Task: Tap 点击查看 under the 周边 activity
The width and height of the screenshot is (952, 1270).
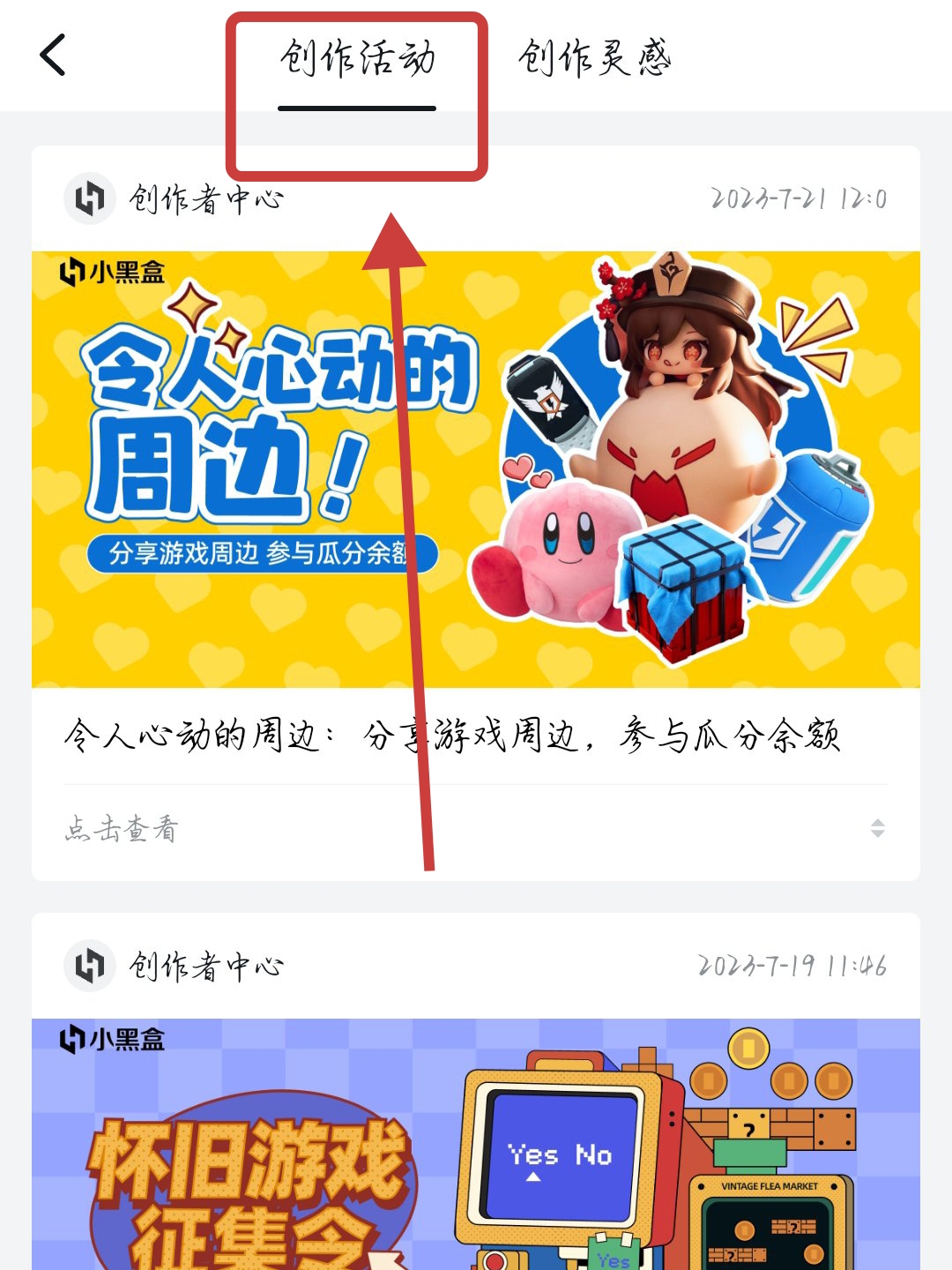Action: pyautogui.click(x=122, y=829)
